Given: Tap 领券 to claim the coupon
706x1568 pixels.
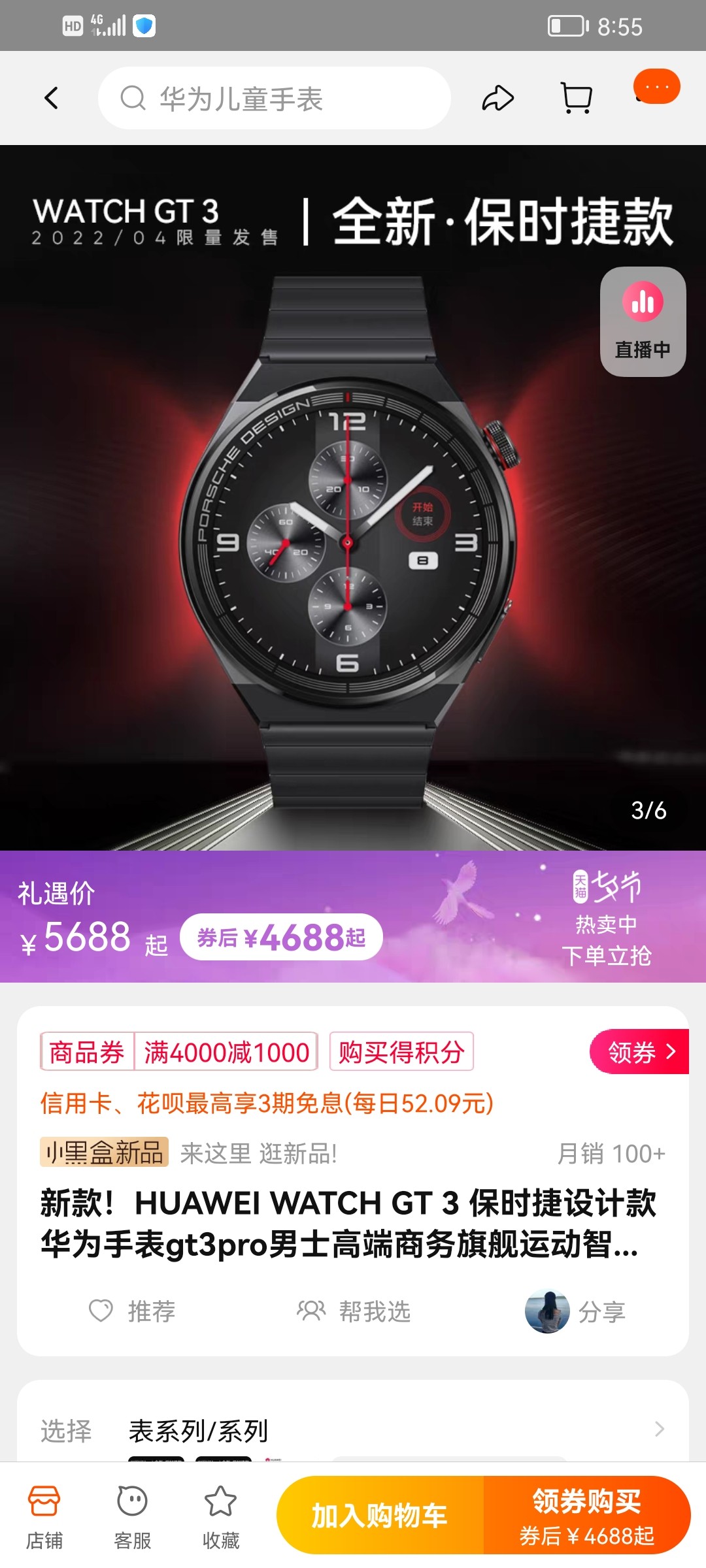Looking at the screenshot, I should pos(639,1052).
